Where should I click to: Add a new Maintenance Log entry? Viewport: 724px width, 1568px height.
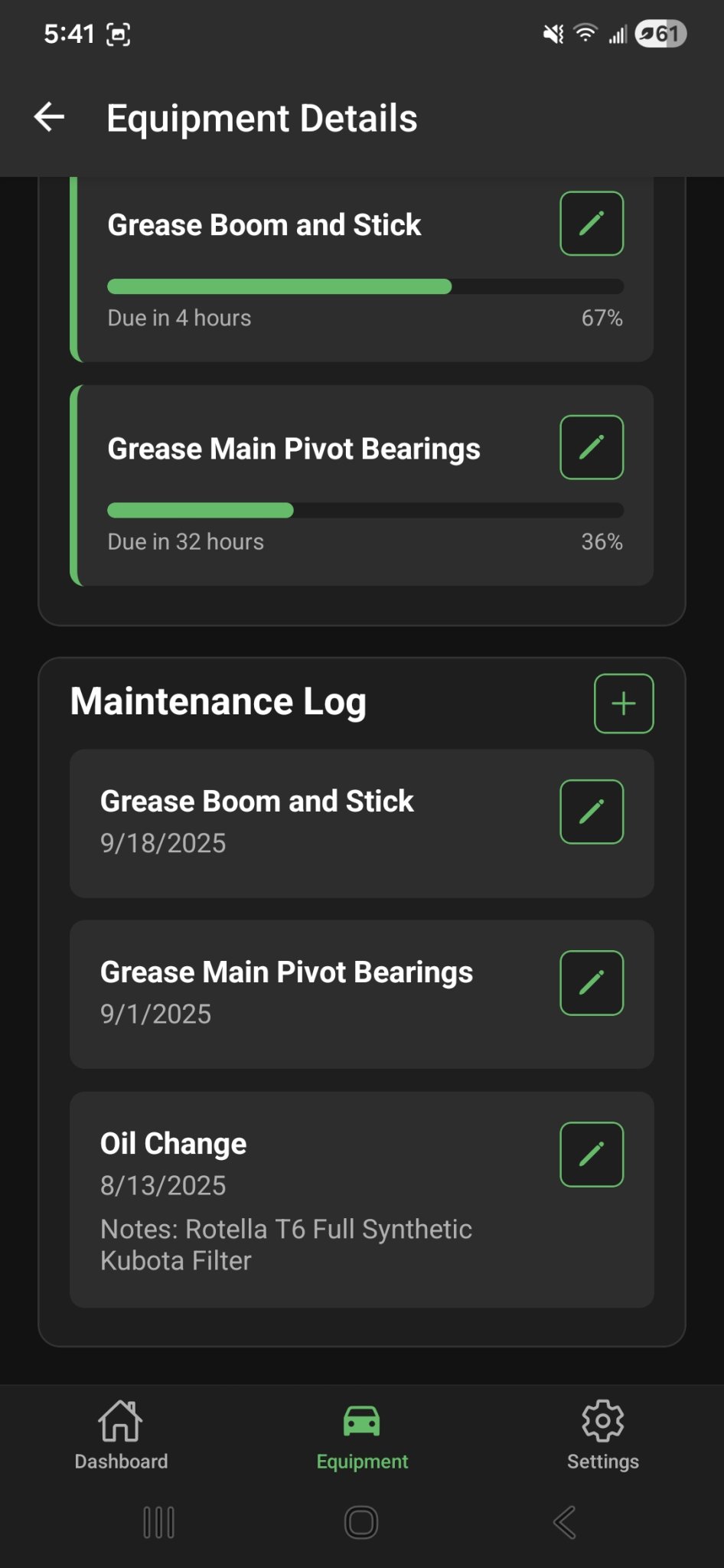point(624,703)
